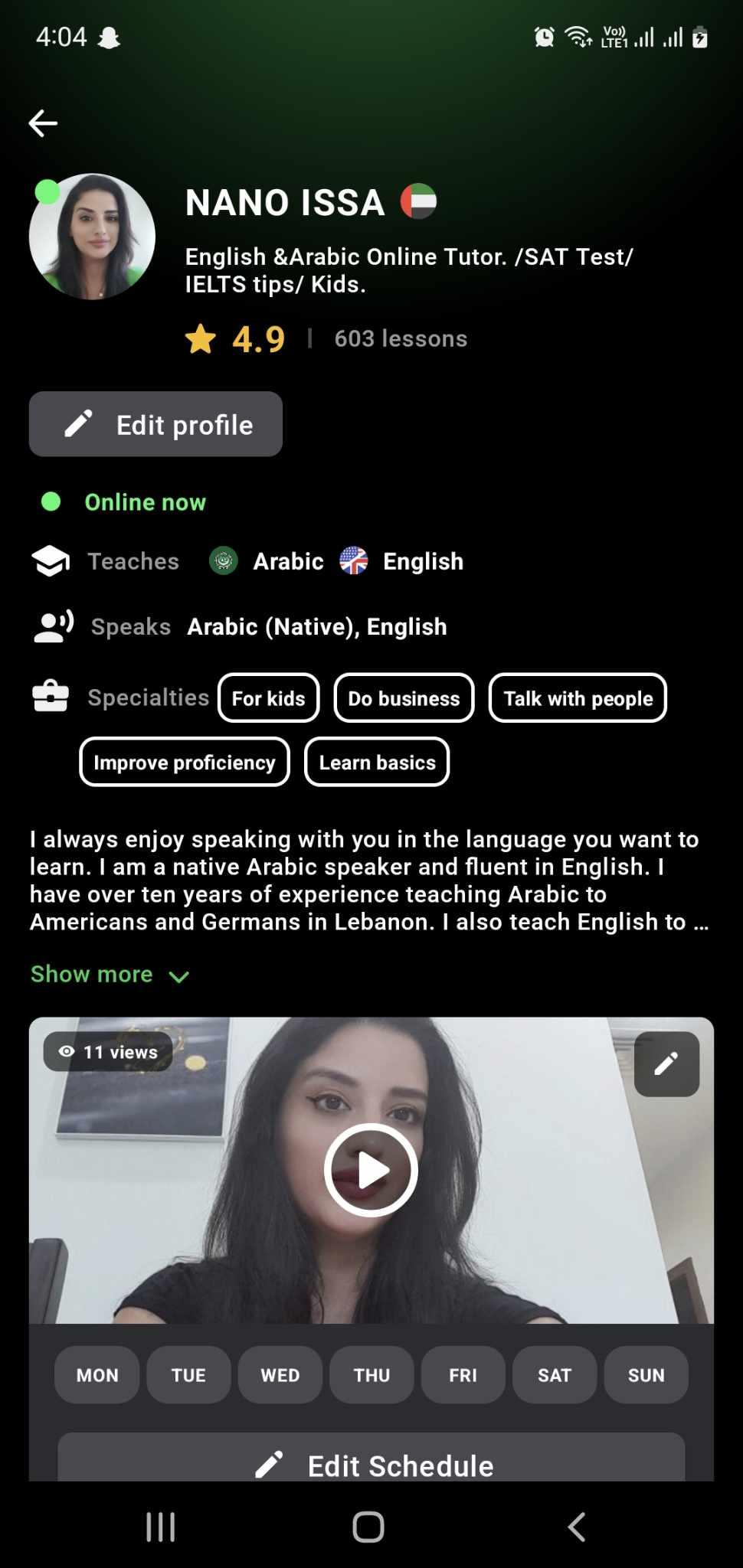The height and width of the screenshot is (1568, 743).
Task: Open Edit Schedule
Action: [x=371, y=1461]
